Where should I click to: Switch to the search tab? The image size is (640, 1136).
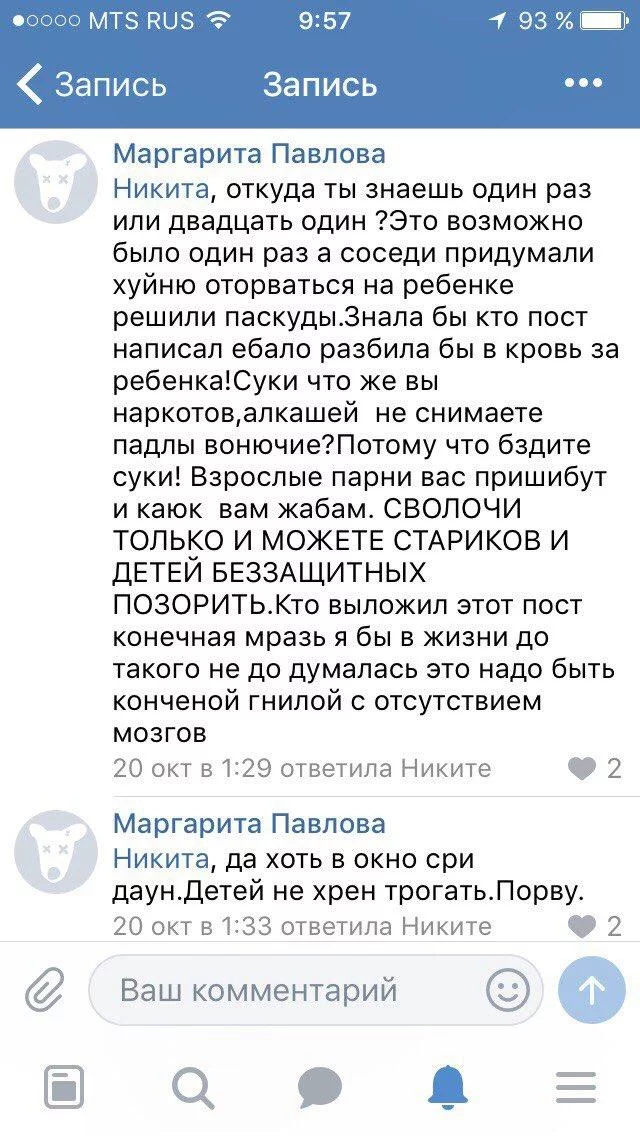point(193,1087)
